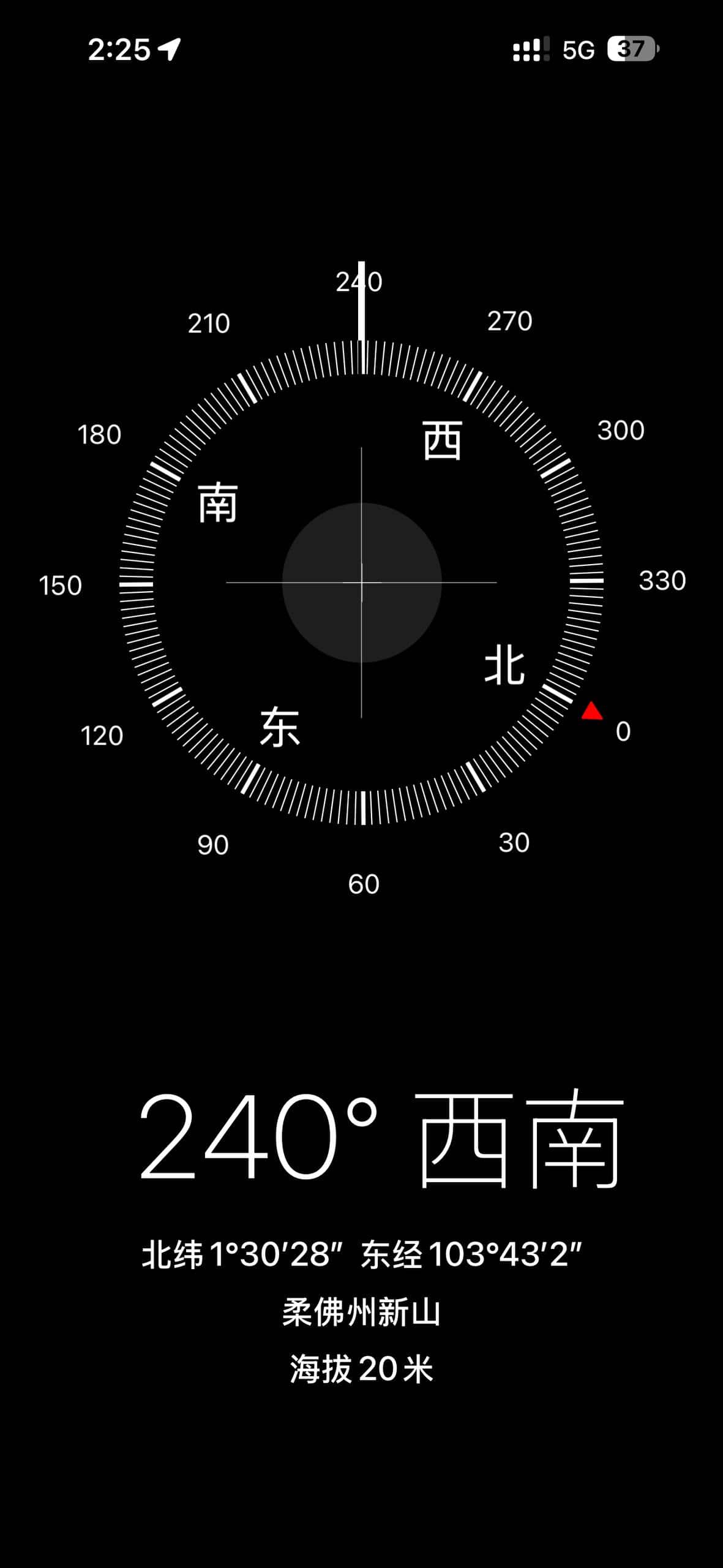Tap the compass dial to lock the bearing
This screenshot has width=723, height=1568.
tap(361, 582)
